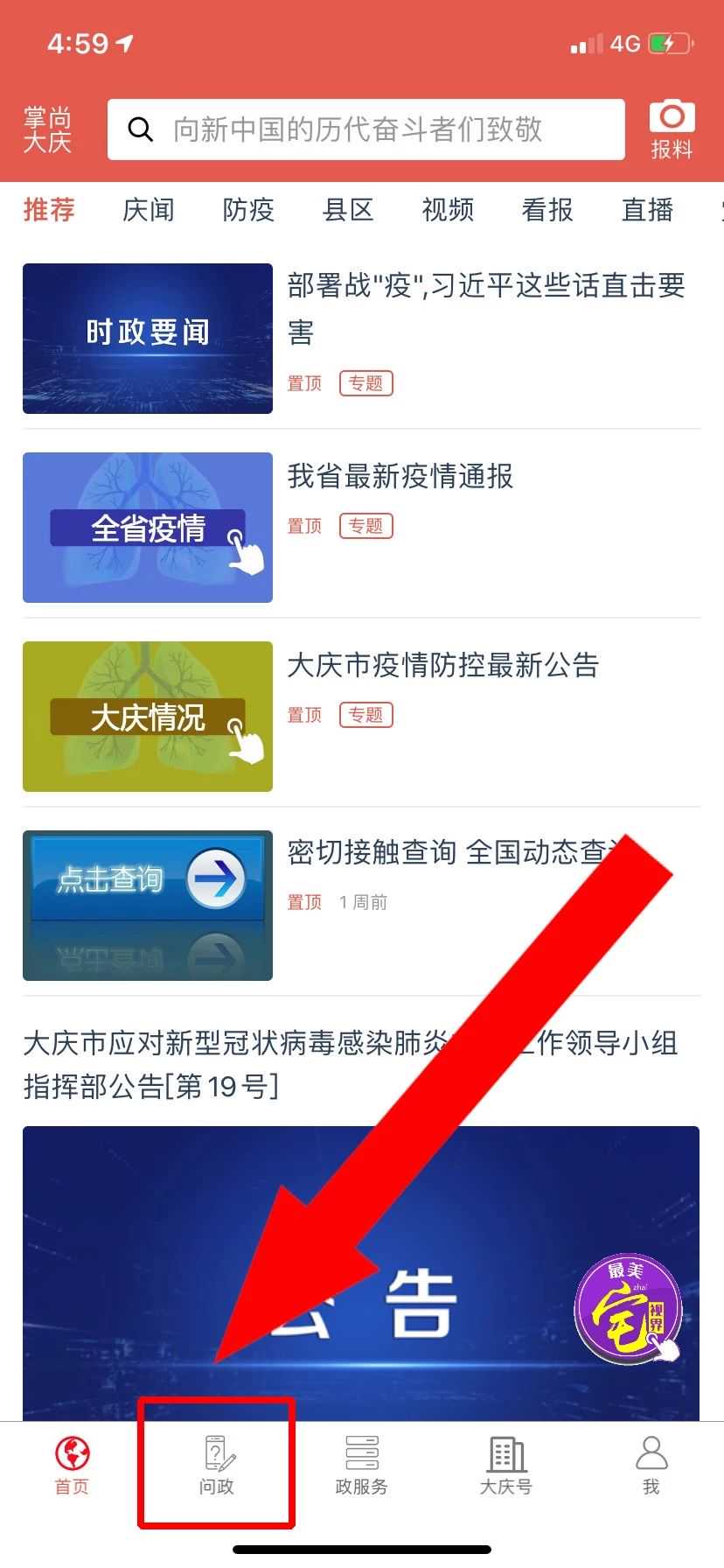
Task: Switch to the 庆闻 tab
Action: tap(149, 210)
